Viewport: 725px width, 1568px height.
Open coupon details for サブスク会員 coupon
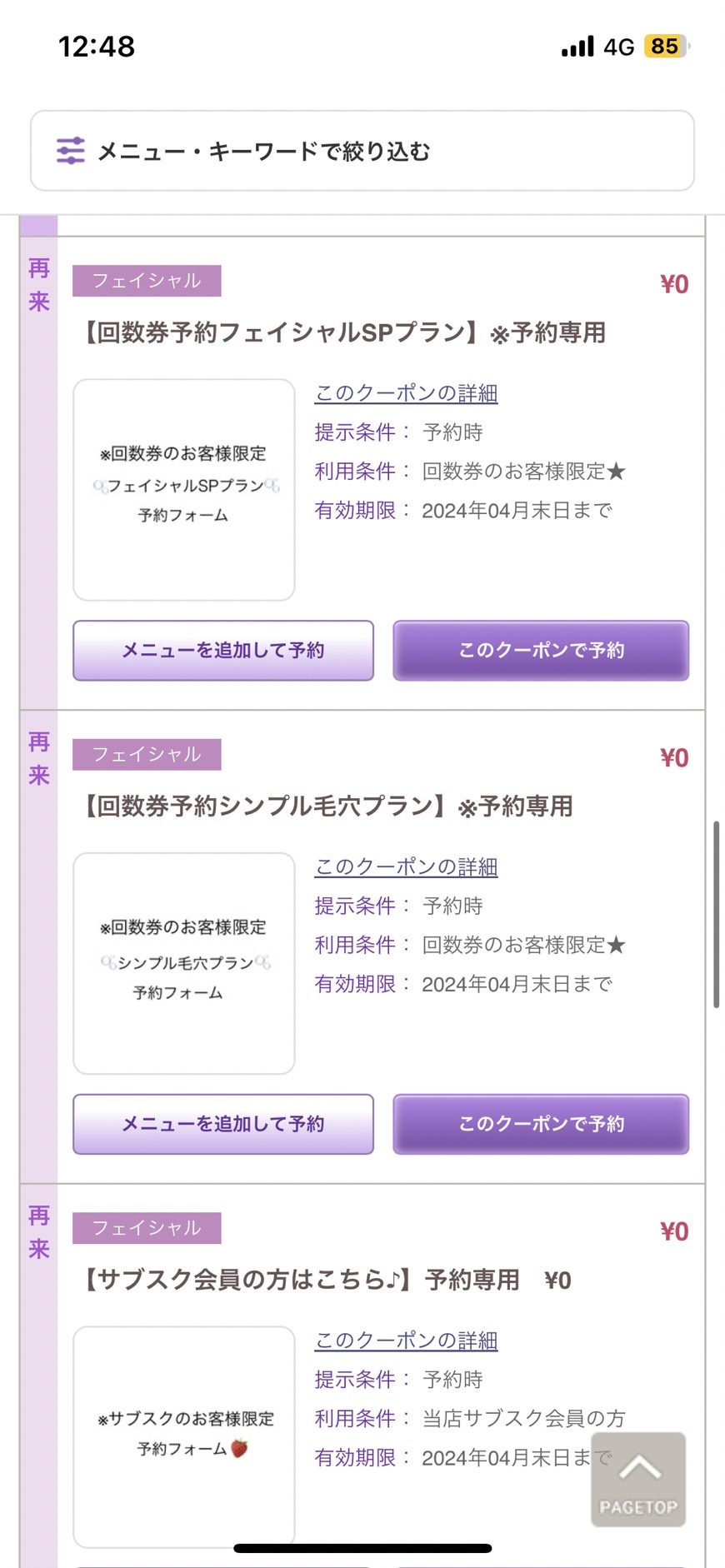(406, 1341)
